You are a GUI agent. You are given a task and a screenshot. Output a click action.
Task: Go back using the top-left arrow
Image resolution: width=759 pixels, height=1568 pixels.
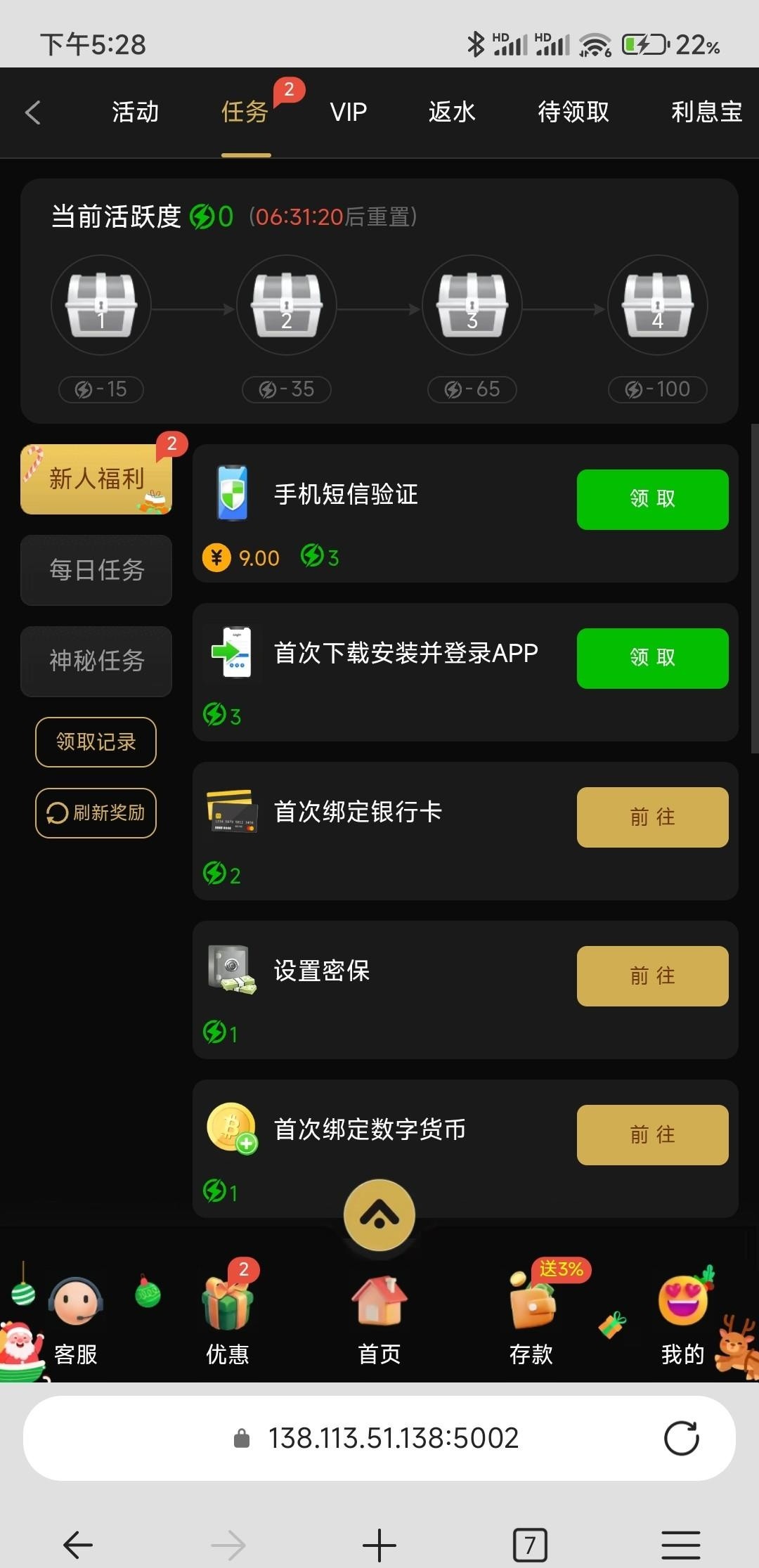pyautogui.click(x=33, y=112)
